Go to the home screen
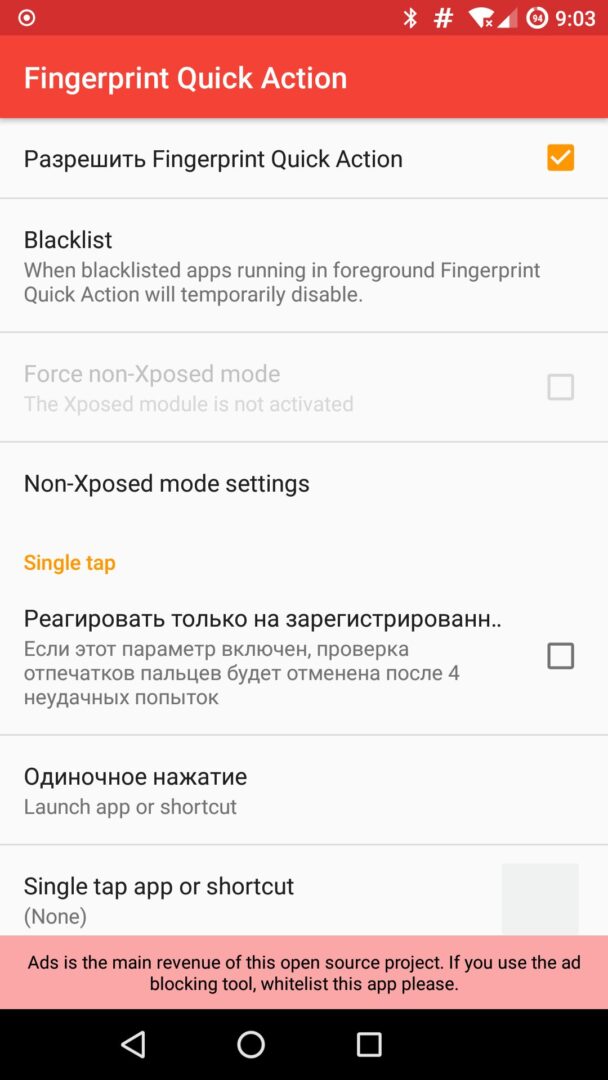This screenshot has height=1080, width=608. (x=251, y=1045)
